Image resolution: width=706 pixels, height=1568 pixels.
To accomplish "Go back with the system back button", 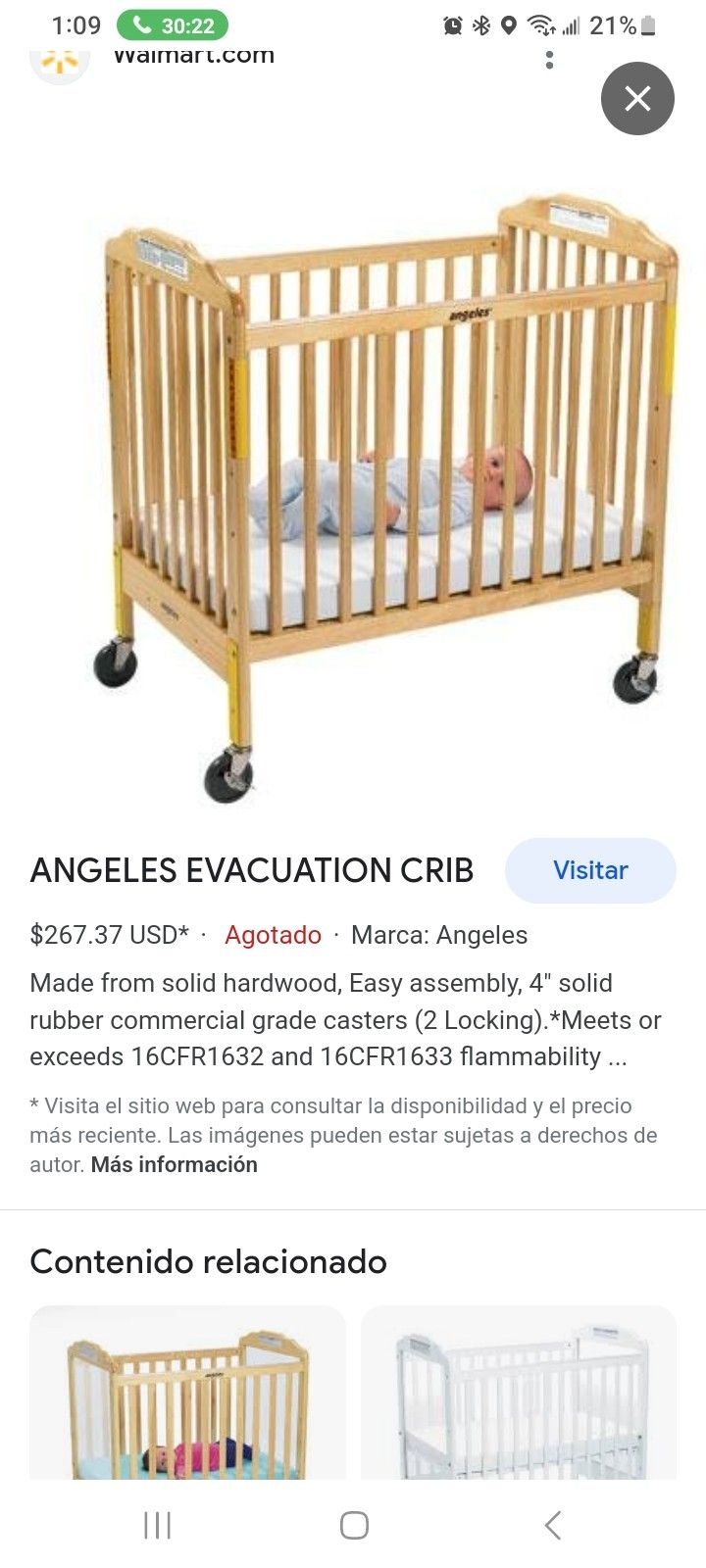I will [552, 1525].
